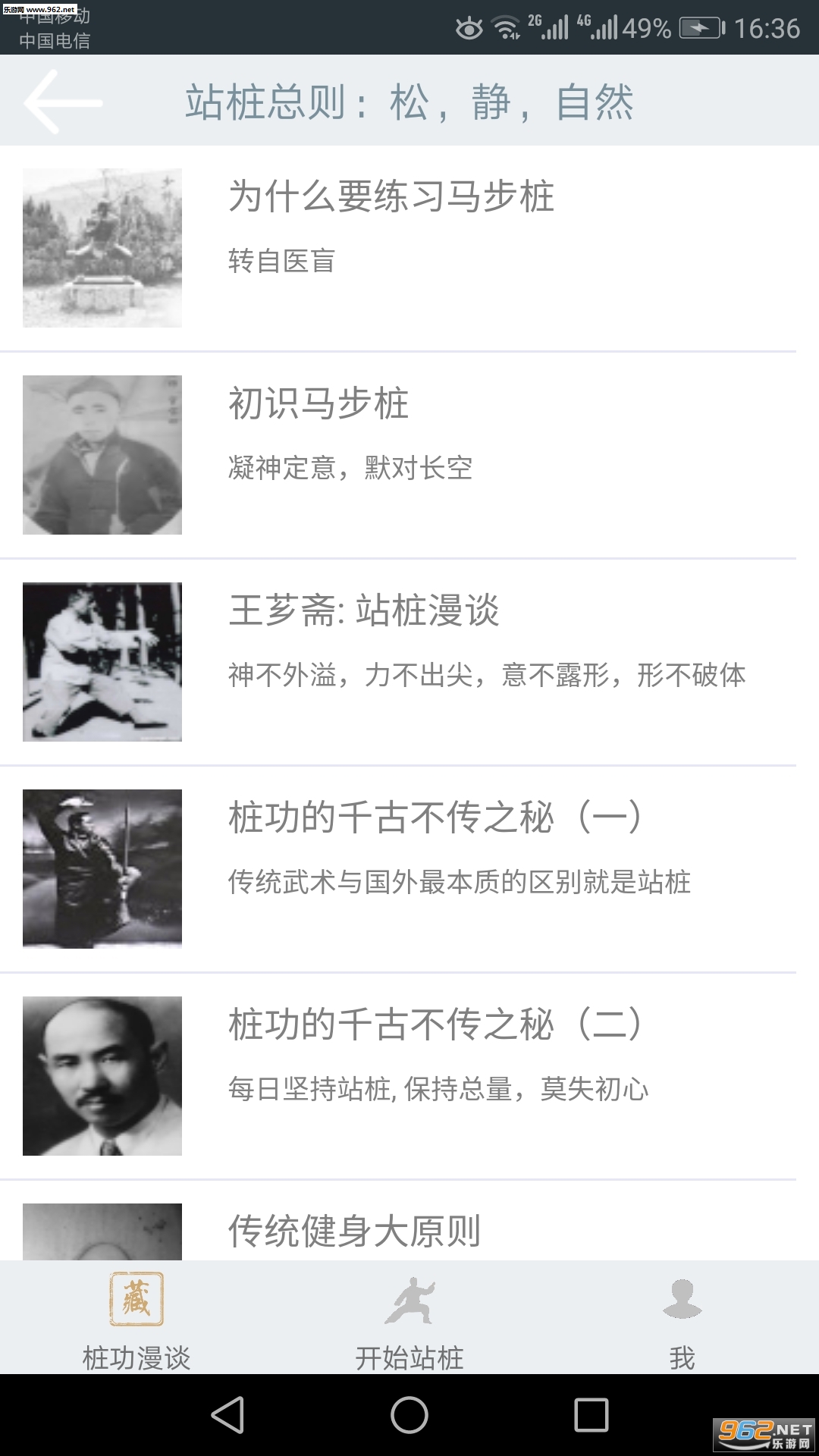Go back using the top-left arrow

pyautogui.click(x=62, y=102)
